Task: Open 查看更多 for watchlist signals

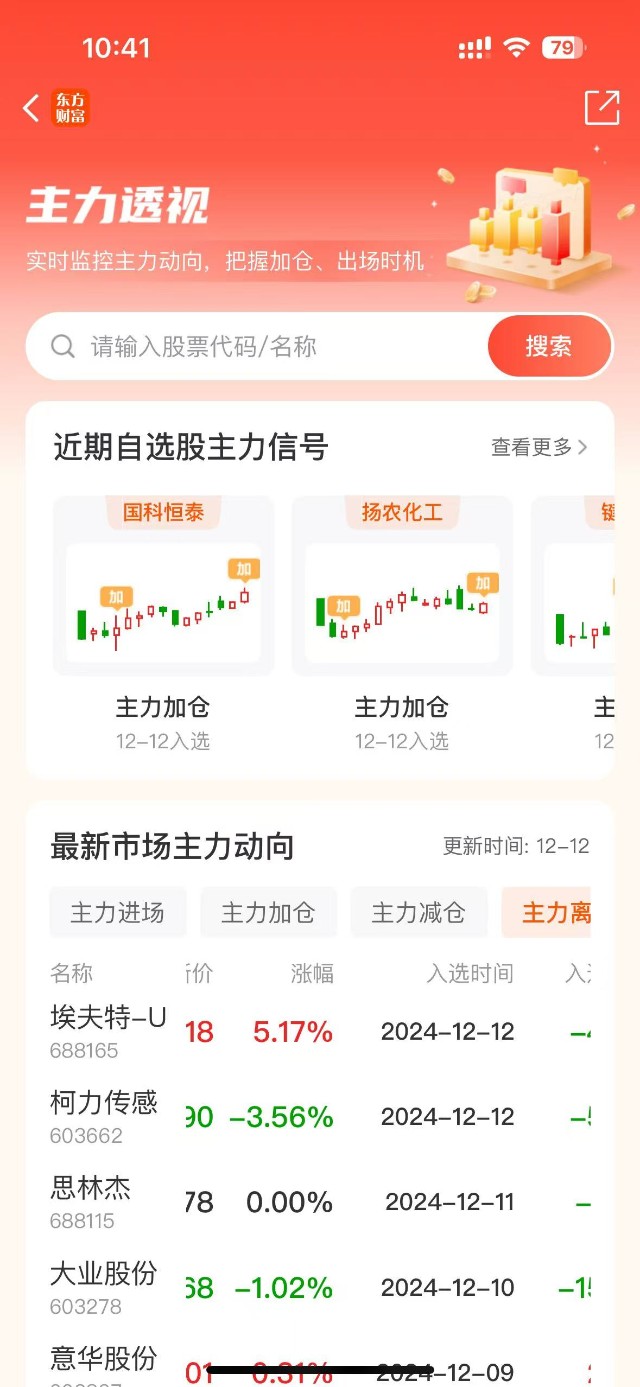Action: click(x=539, y=447)
